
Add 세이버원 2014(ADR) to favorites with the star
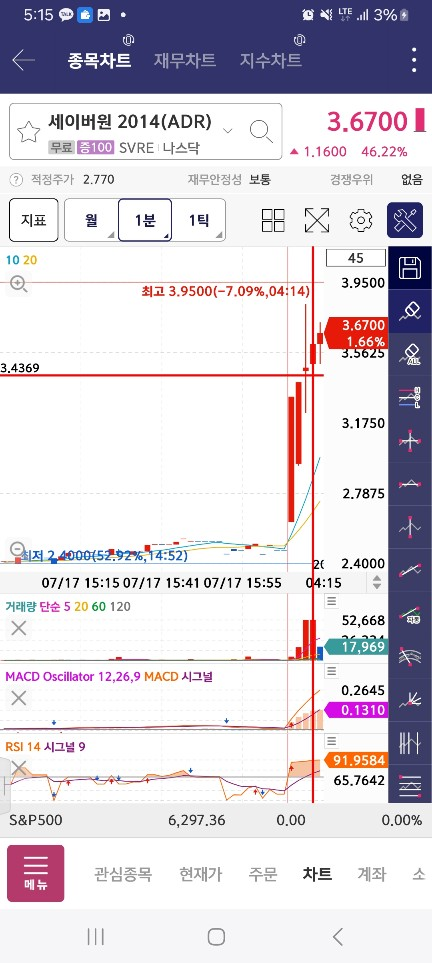[28, 131]
